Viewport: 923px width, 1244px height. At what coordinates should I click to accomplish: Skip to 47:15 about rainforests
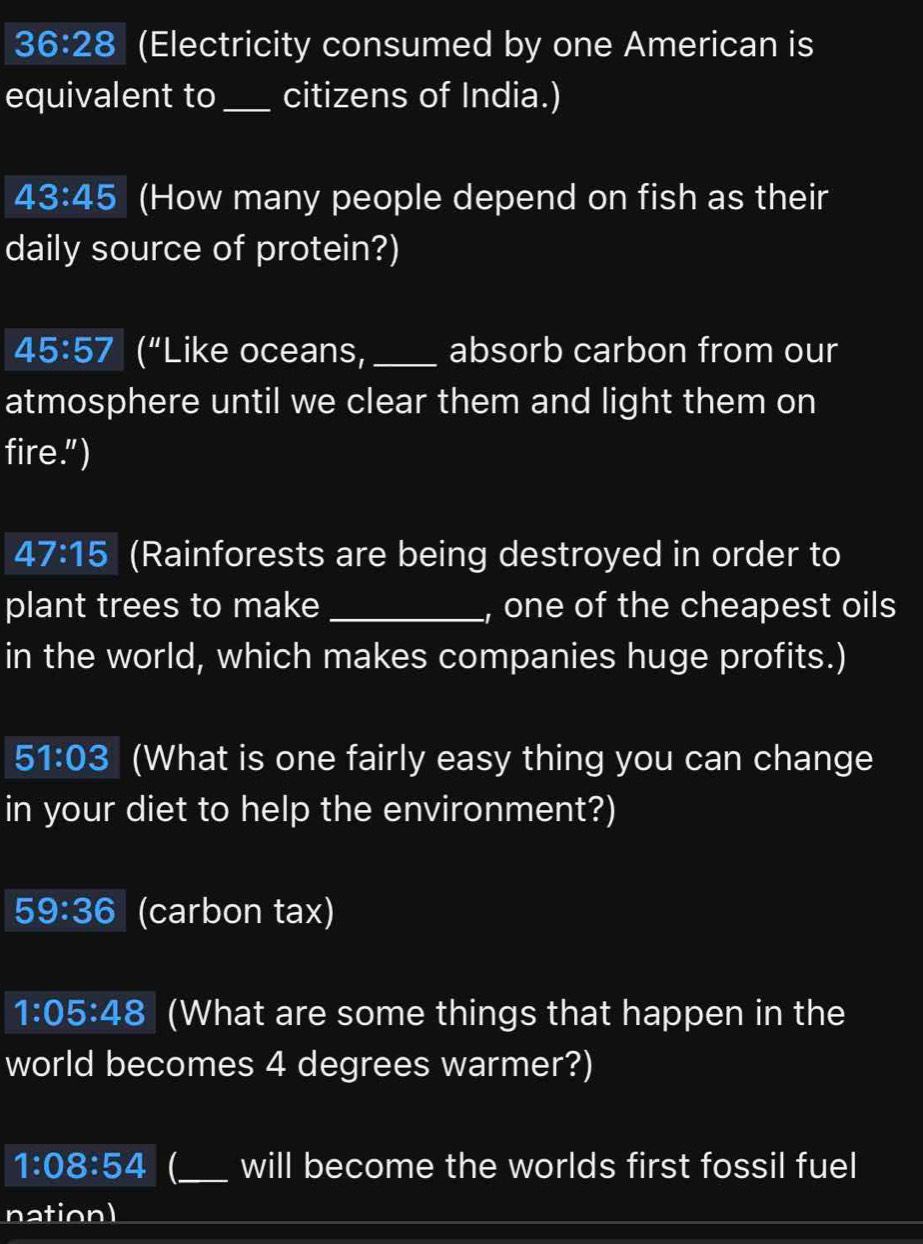pos(62,555)
